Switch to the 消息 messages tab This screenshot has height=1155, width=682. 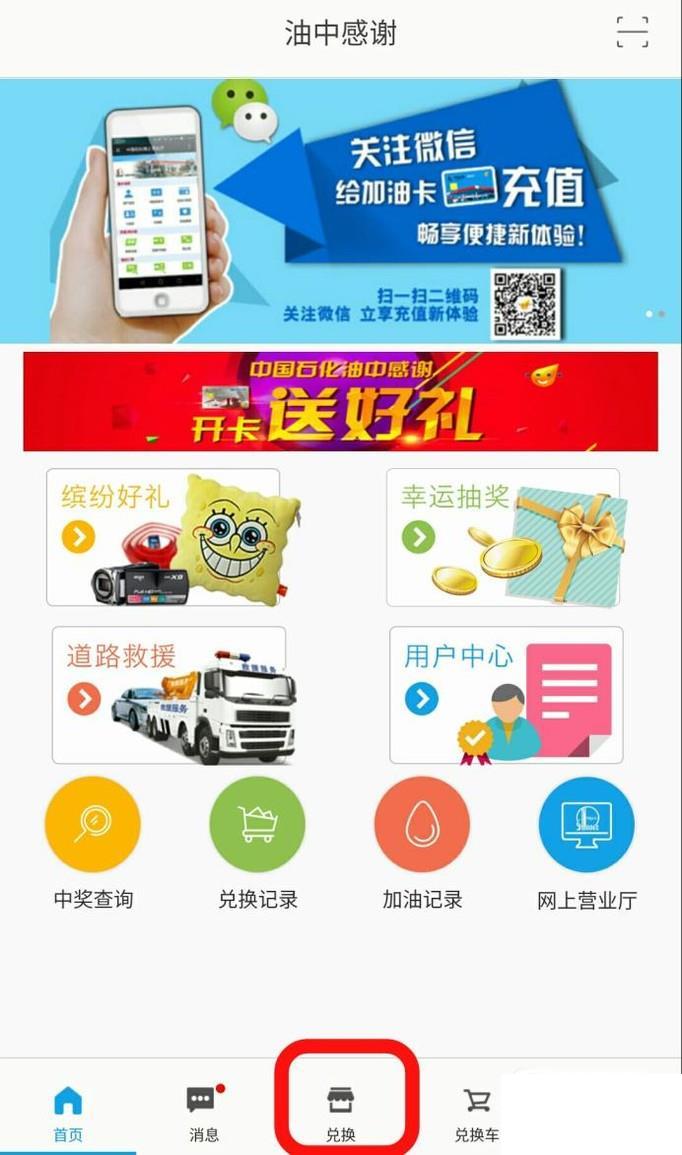click(203, 1112)
